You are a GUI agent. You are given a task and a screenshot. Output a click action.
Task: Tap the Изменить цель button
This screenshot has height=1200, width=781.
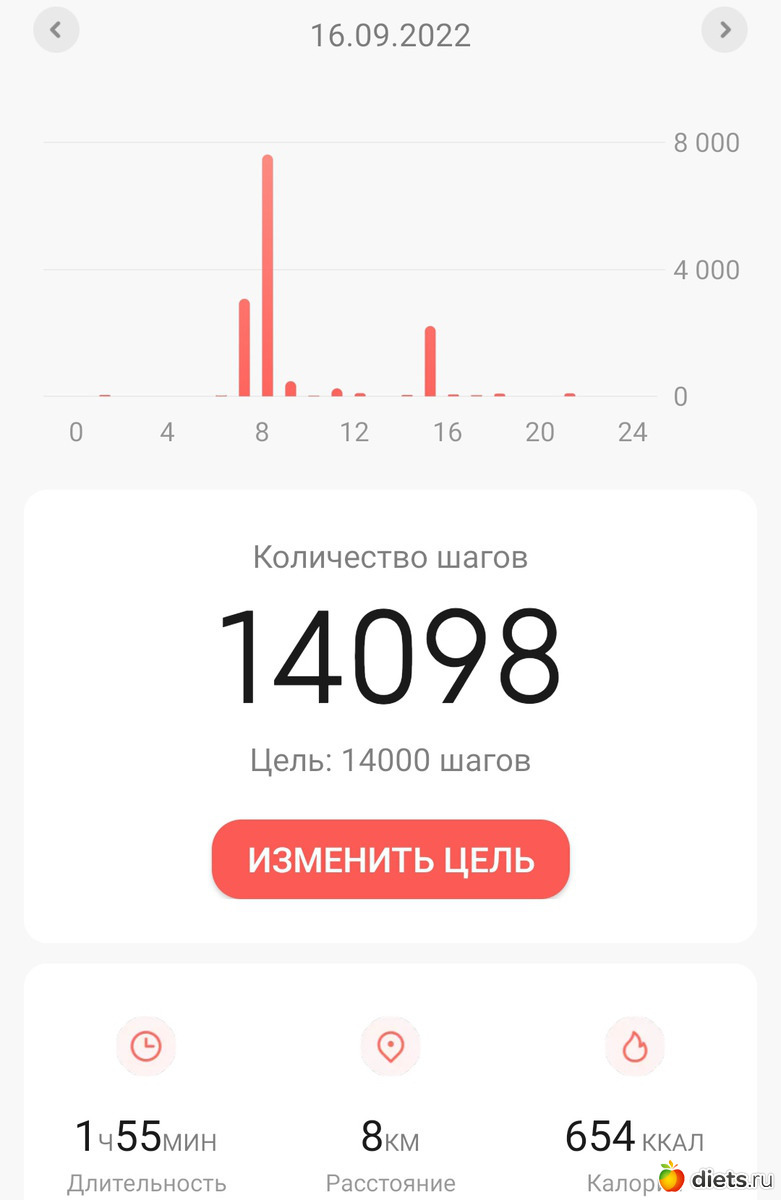click(x=390, y=859)
